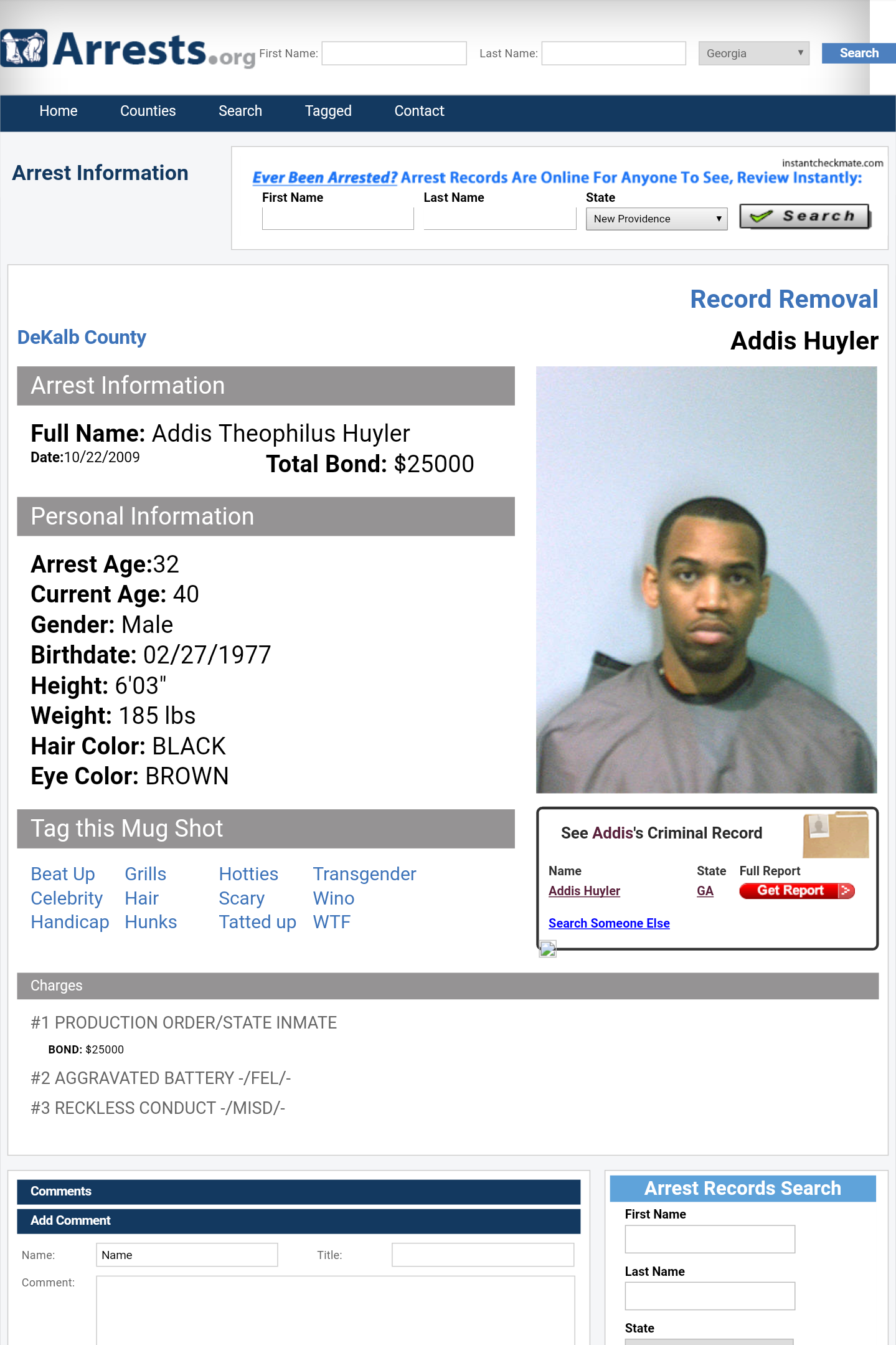The width and height of the screenshot is (896, 1345).
Task: Tag this mug shot as Beat Up
Action: click(x=63, y=874)
